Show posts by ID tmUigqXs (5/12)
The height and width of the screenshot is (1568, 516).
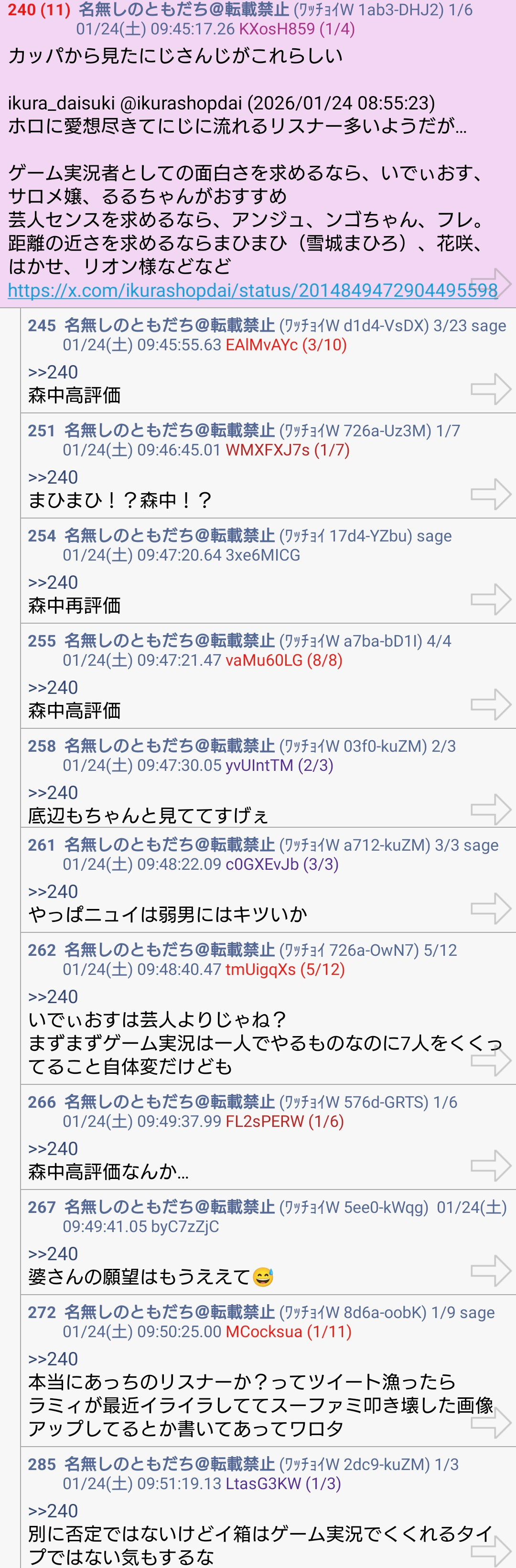click(285, 970)
